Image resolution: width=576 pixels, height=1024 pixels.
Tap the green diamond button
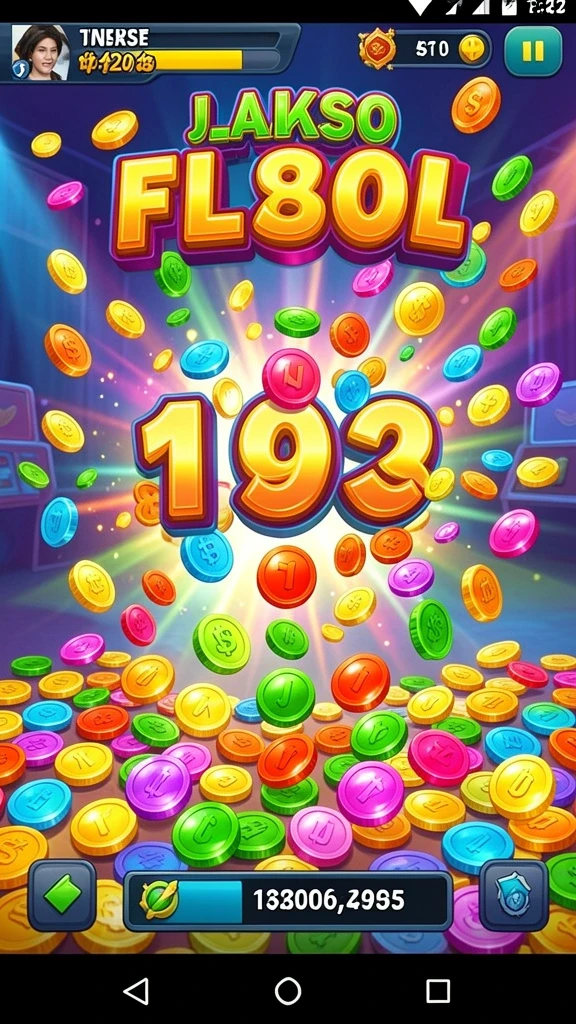(62, 895)
